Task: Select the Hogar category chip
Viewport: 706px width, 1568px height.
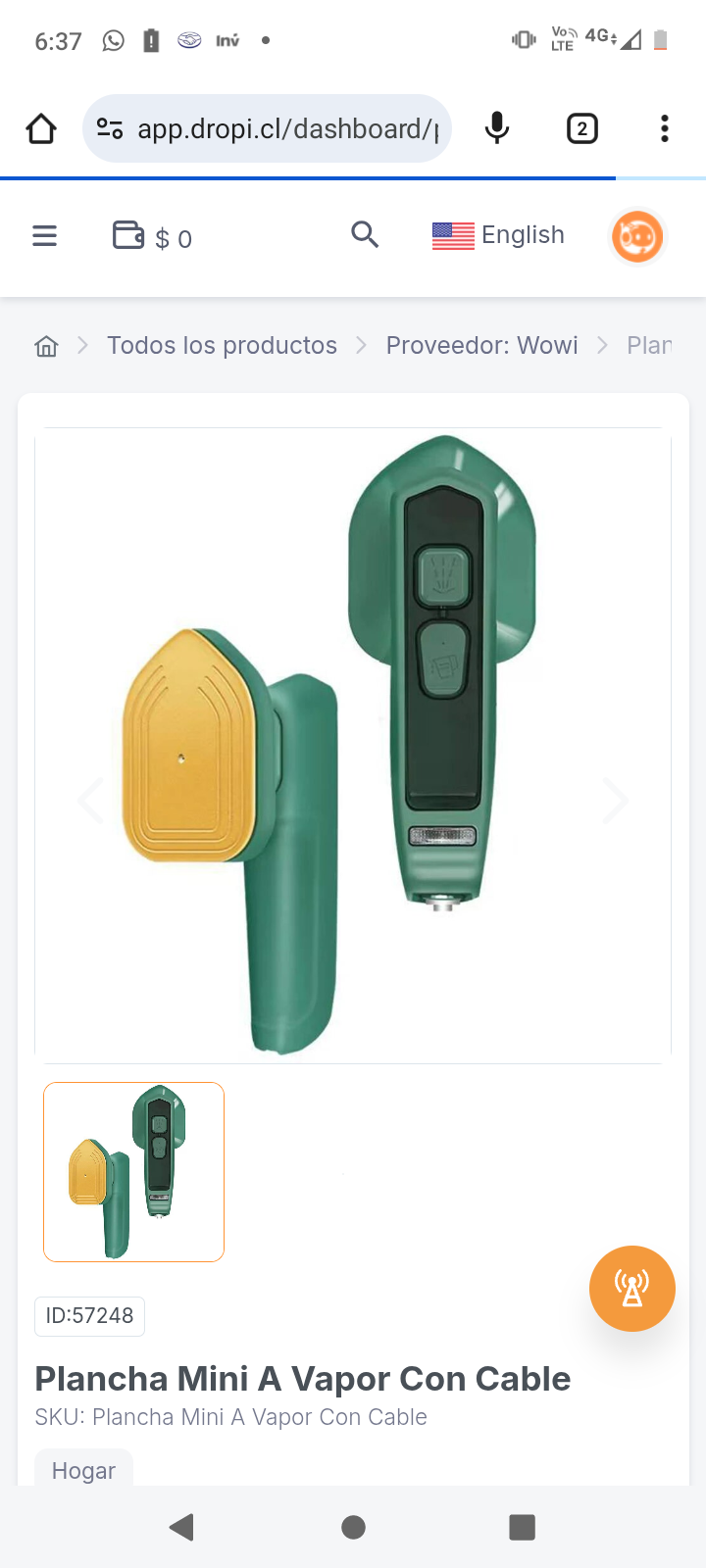Action: tap(83, 1470)
